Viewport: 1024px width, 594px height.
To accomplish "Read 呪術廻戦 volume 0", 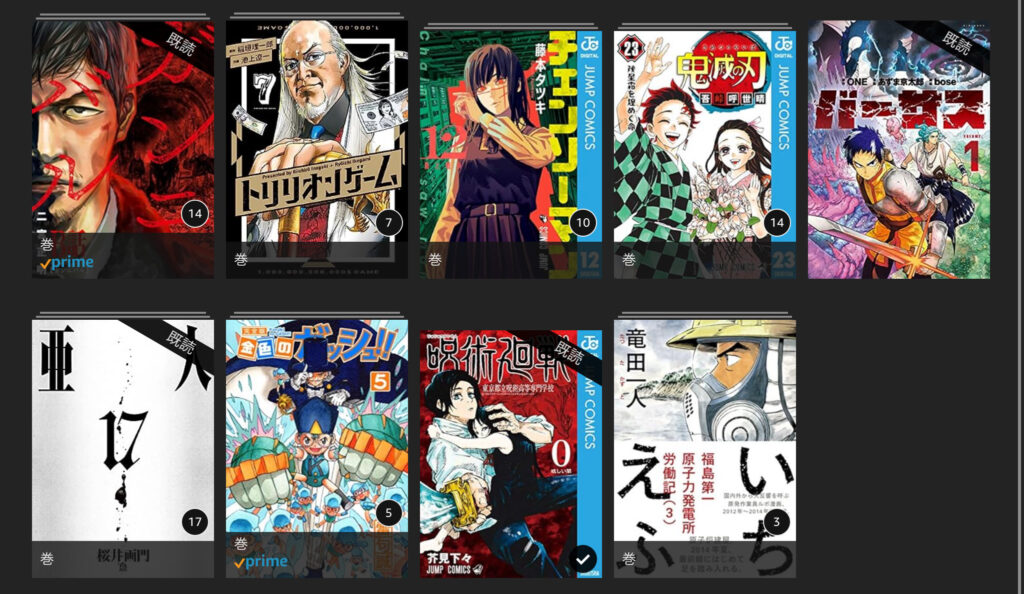I will (510, 448).
